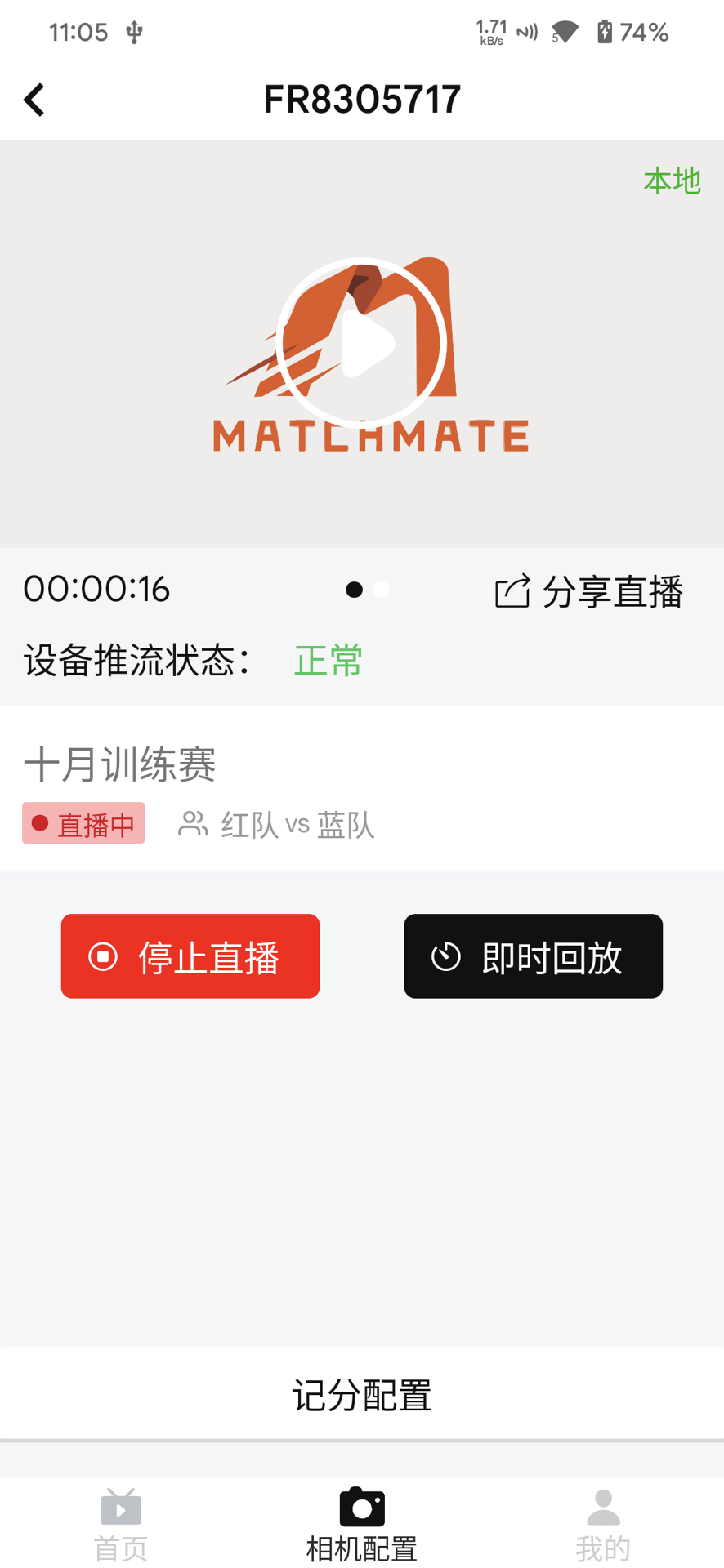Select the 相机配置 camera icon in bottom bar

pos(361,1507)
